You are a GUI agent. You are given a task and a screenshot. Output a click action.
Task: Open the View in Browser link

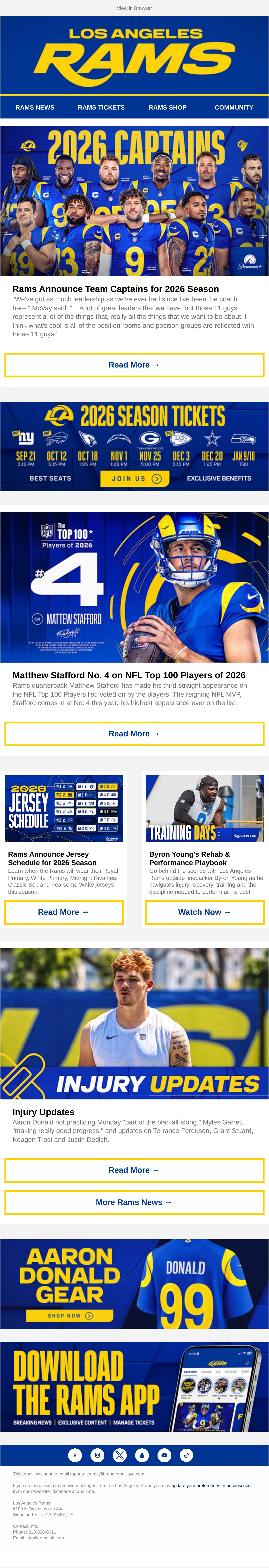point(134,8)
